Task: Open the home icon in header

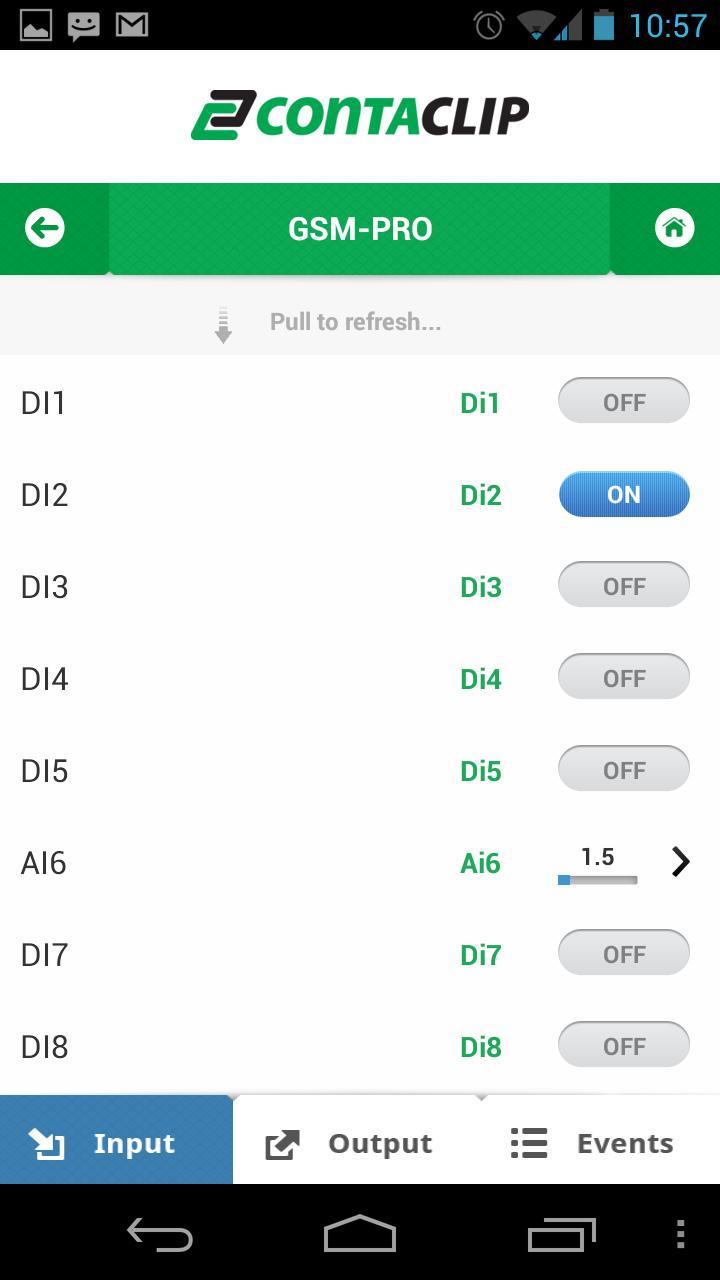Action: [674, 228]
